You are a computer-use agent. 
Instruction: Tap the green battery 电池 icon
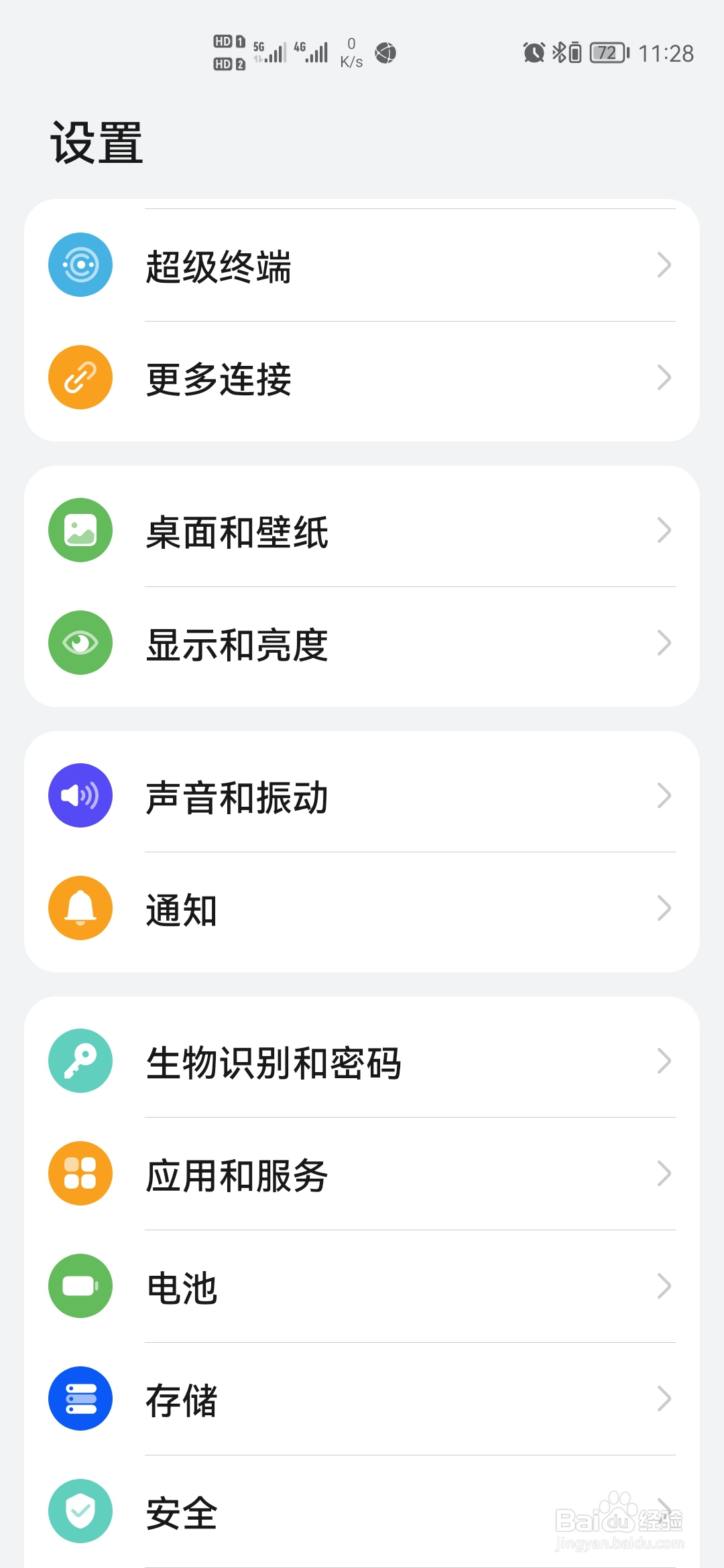point(80,1287)
